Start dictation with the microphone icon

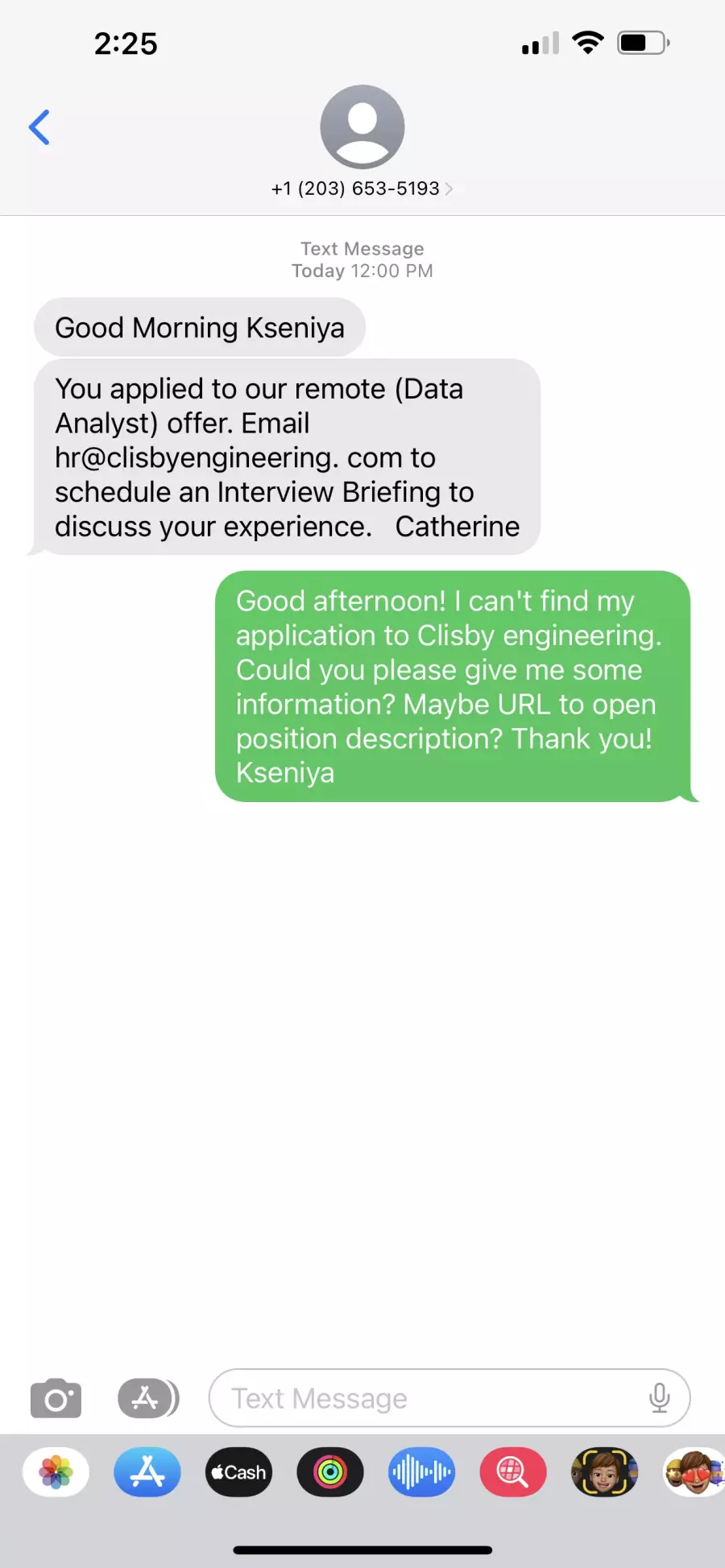coord(659,1398)
